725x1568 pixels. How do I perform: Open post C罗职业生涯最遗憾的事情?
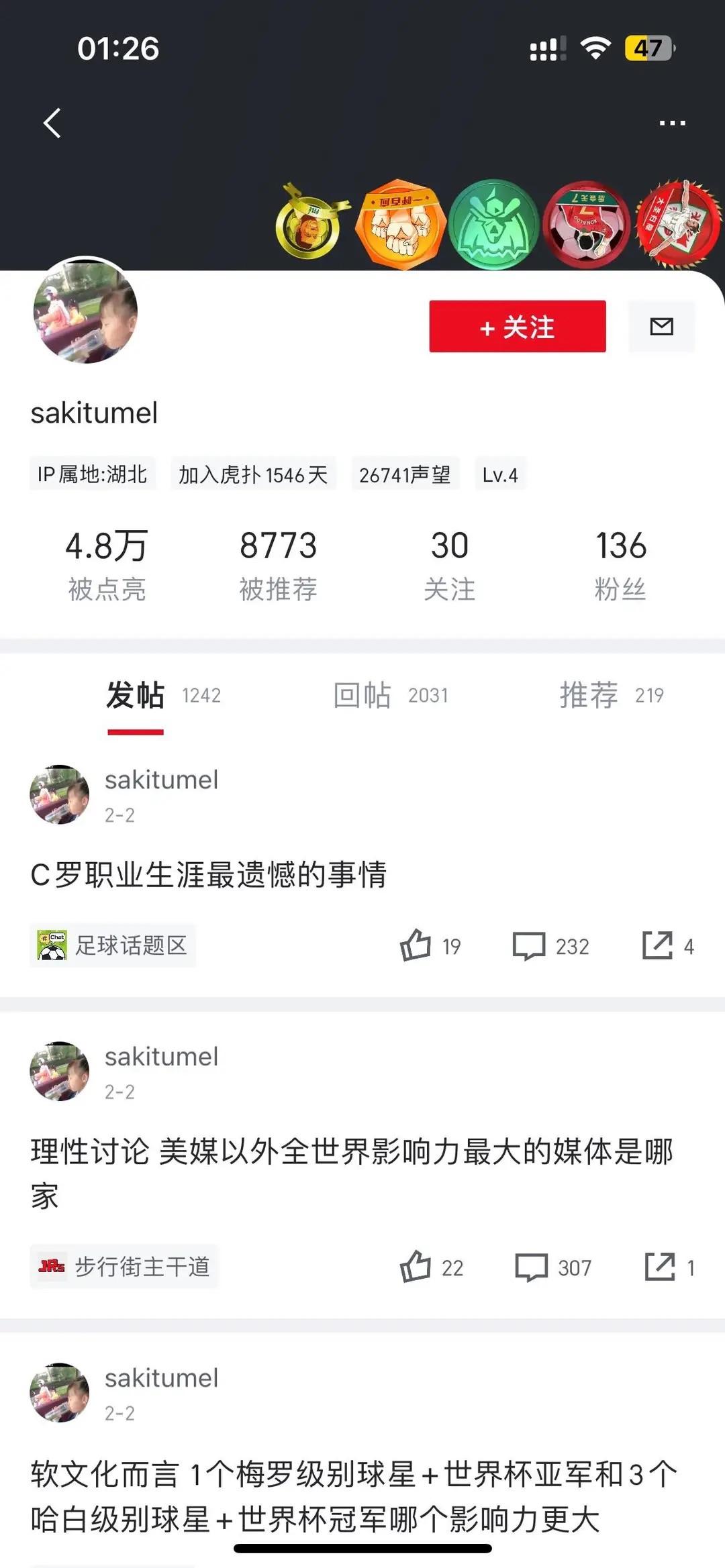[x=209, y=875]
